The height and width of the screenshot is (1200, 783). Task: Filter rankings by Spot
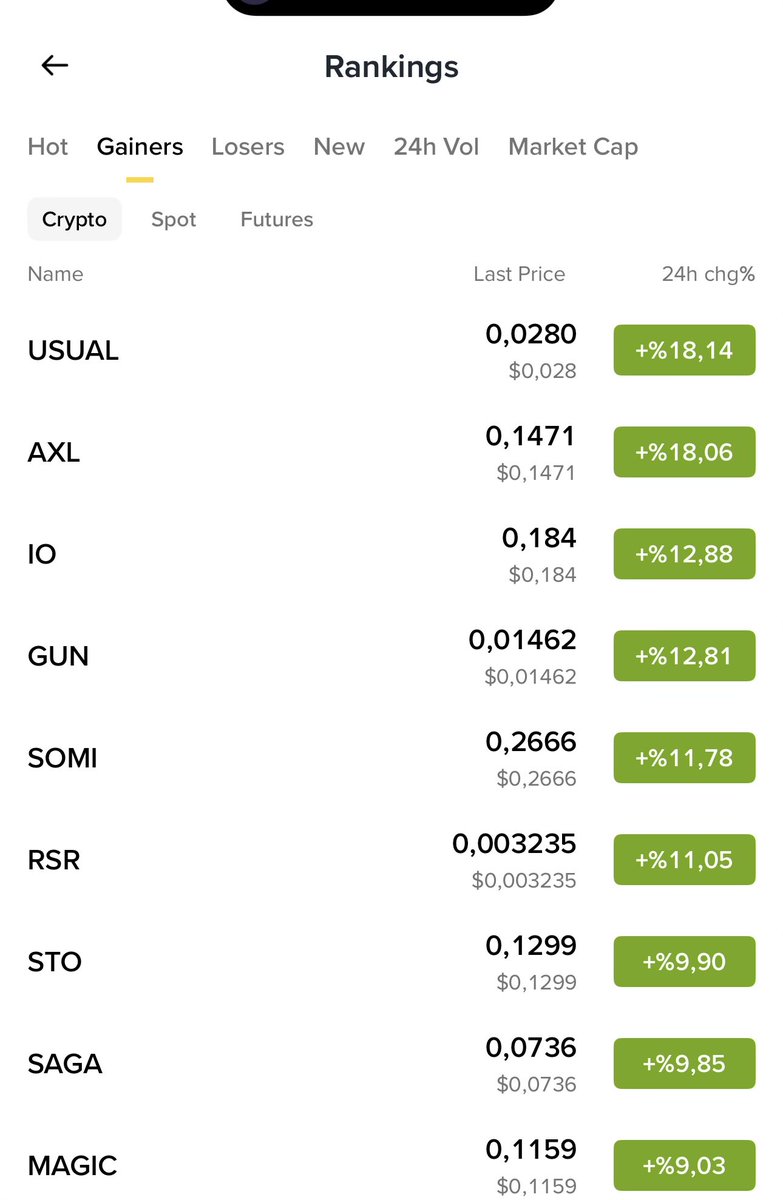click(x=173, y=219)
